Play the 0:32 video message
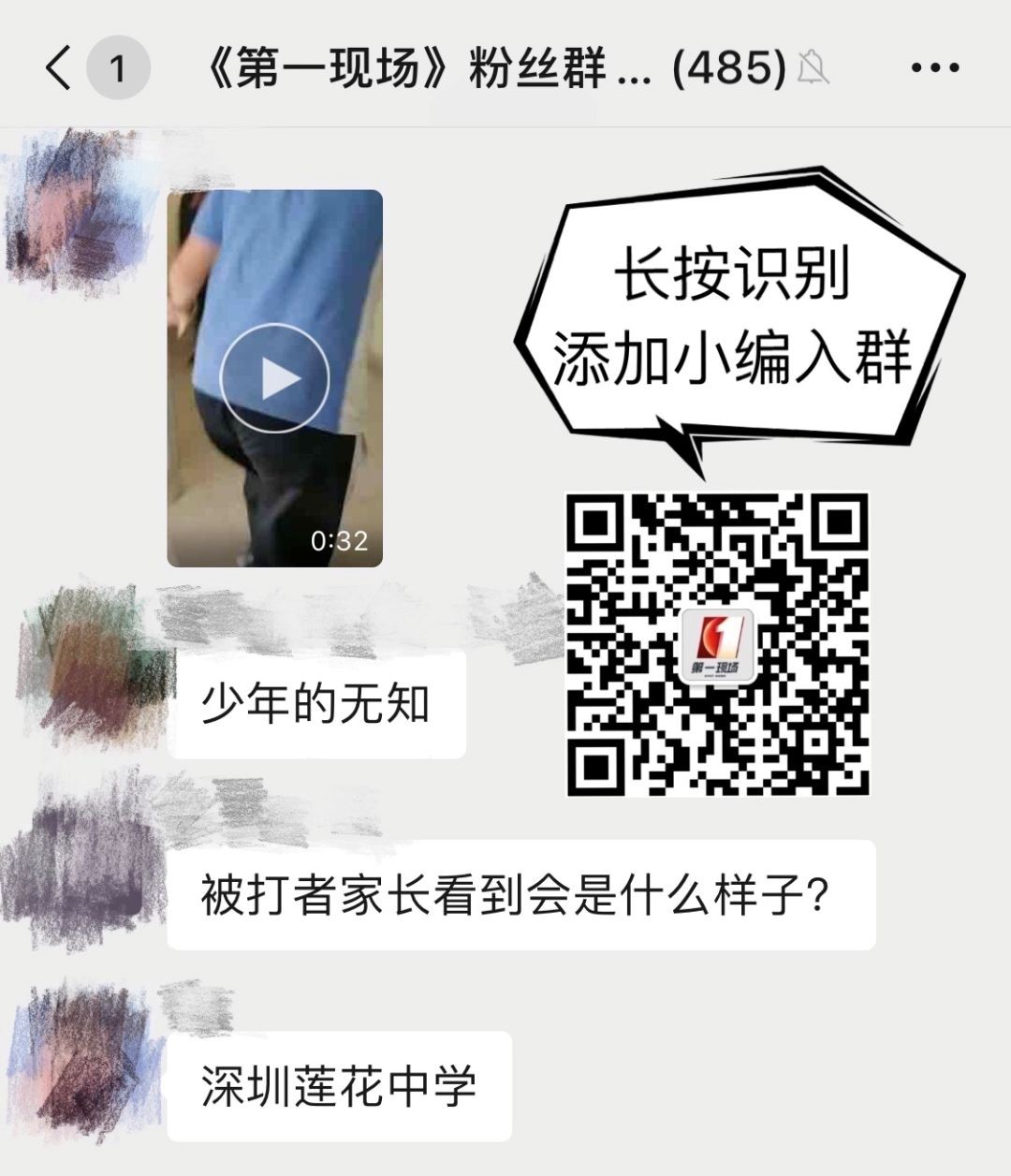The height and width of the screenshot is (1176, 1011). click(274, 378)
